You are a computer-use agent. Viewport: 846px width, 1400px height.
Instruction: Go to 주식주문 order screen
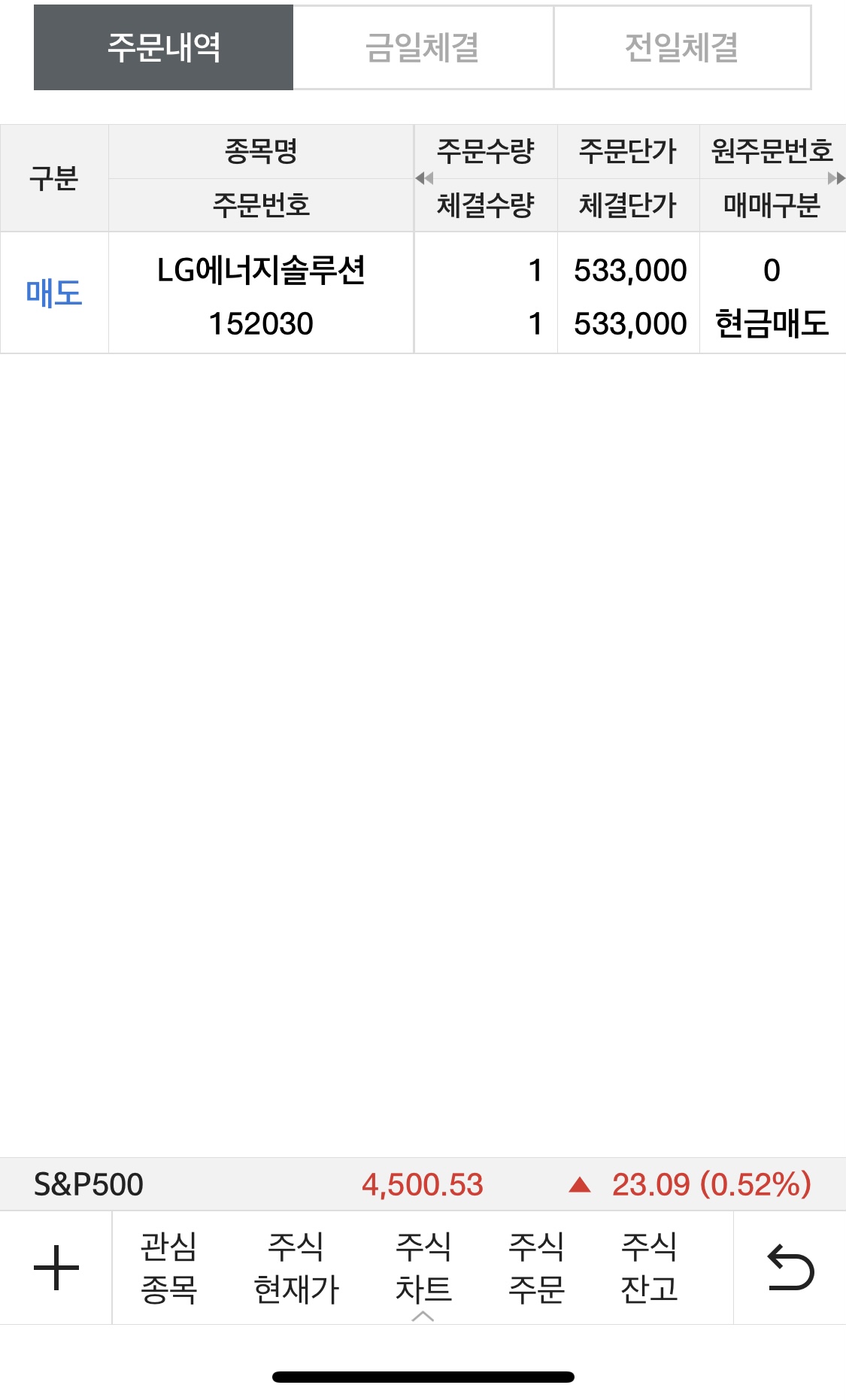[536, 1268]
